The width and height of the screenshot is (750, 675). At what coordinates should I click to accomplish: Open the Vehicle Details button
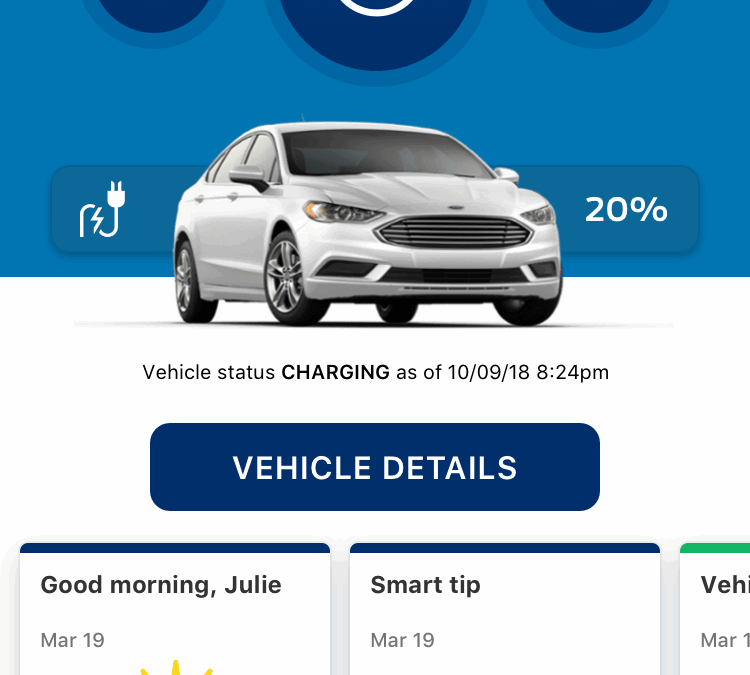click(375, 467)
